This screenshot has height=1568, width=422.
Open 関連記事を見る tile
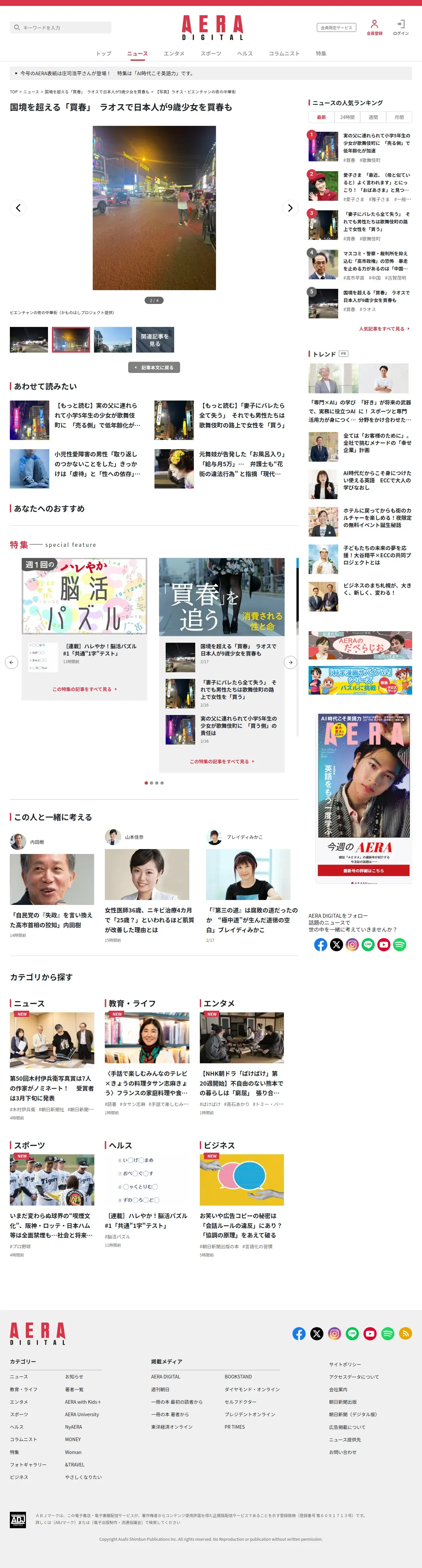tap(155, 340)
